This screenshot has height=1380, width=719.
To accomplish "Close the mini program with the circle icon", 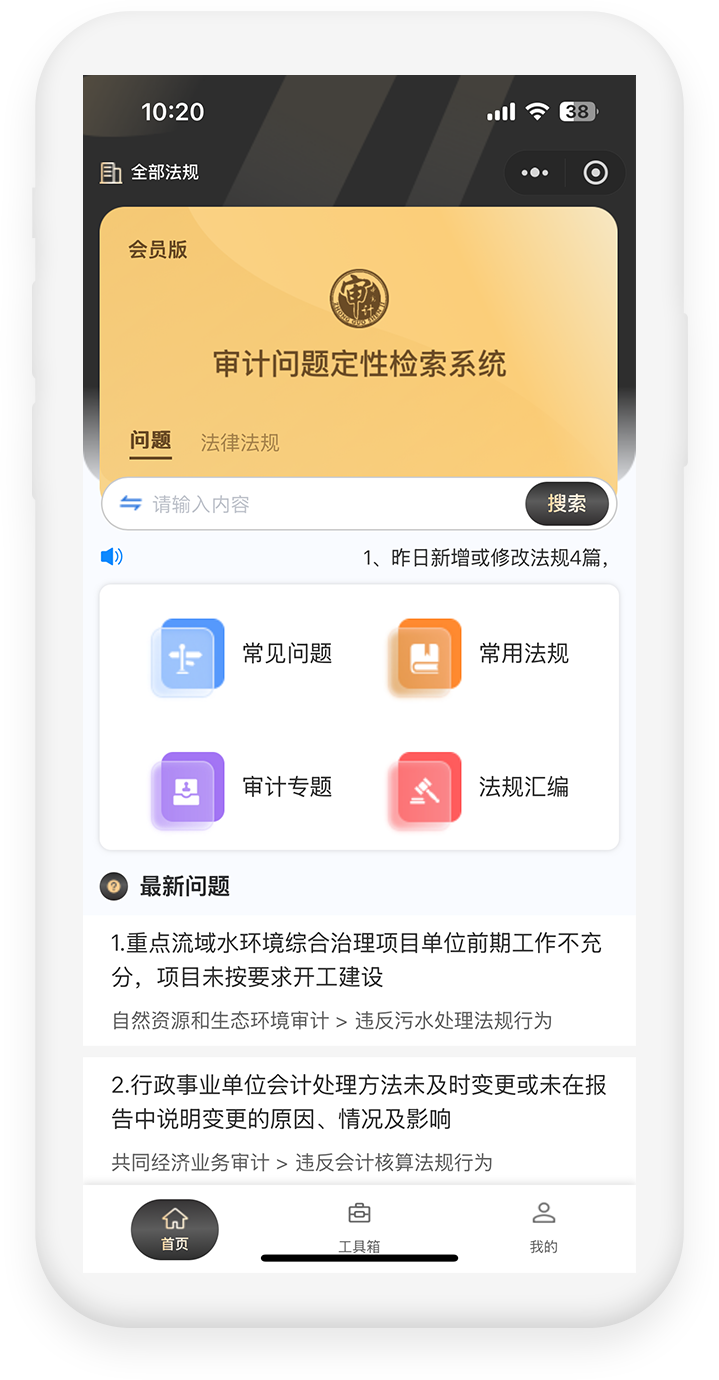I will 596,173.
